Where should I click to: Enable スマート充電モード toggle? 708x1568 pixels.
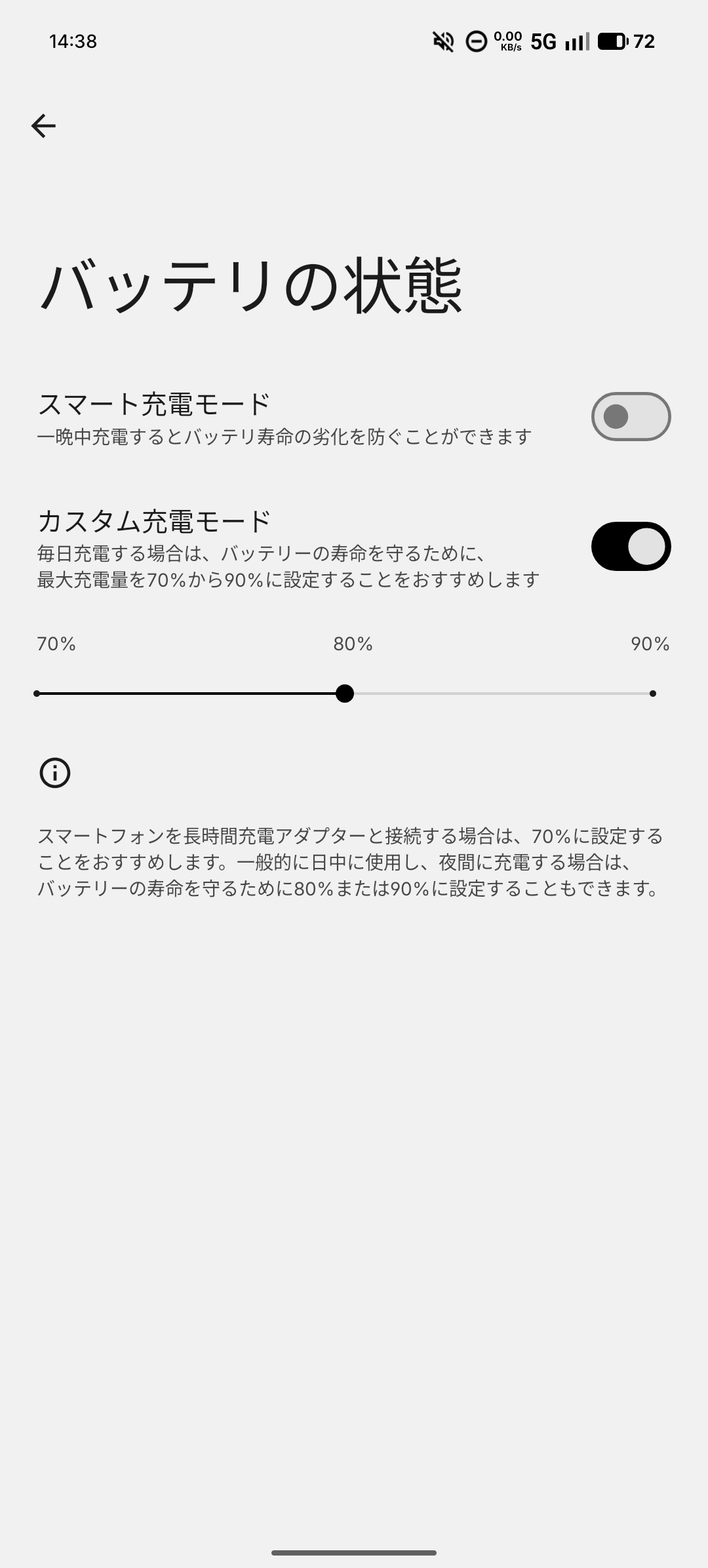631,416
